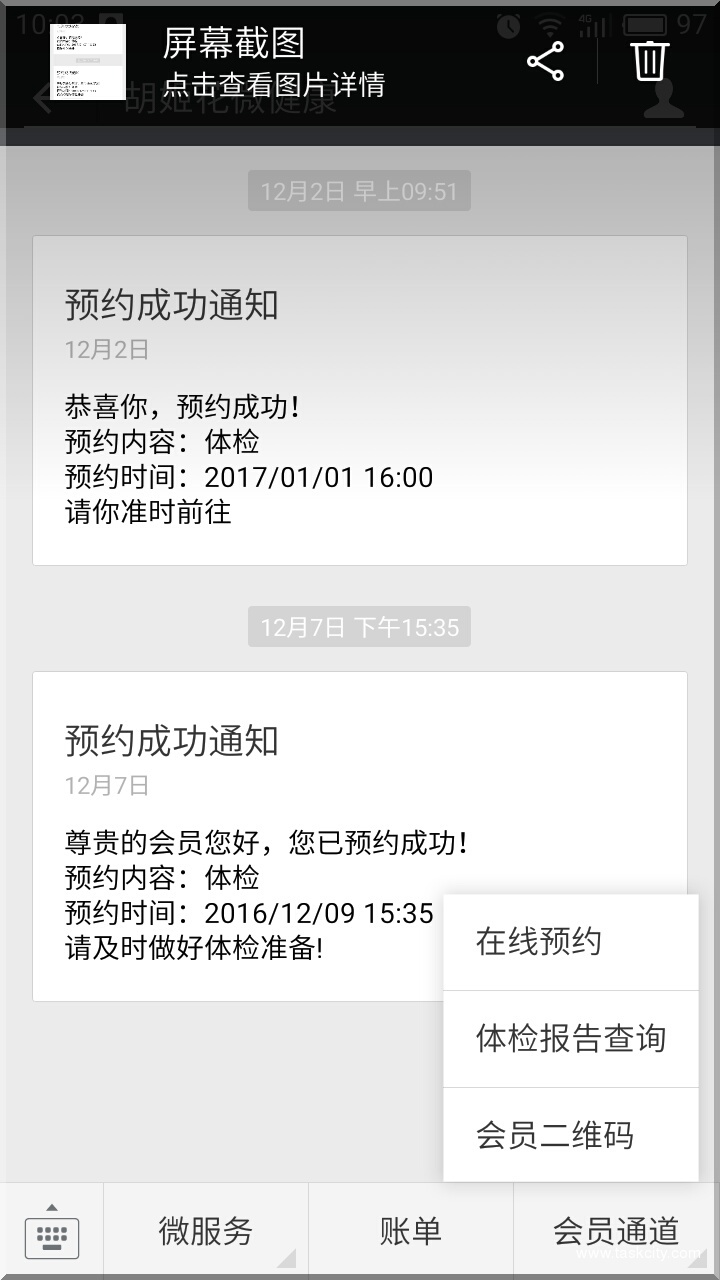Screen dimensions: 720x1280
Task: Share the captured screenshot
Action: pos(545,62)
